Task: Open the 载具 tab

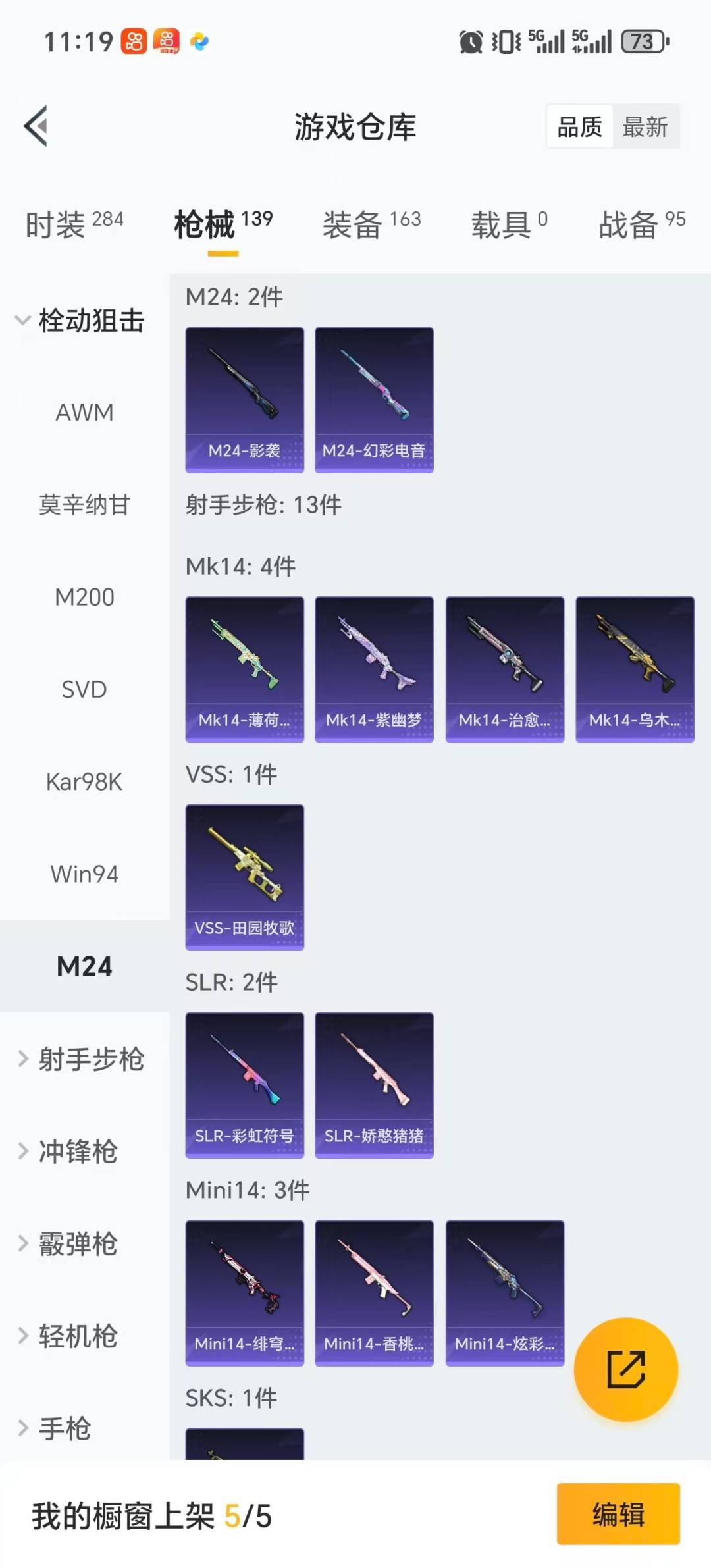Action: [x=508, y=224]
